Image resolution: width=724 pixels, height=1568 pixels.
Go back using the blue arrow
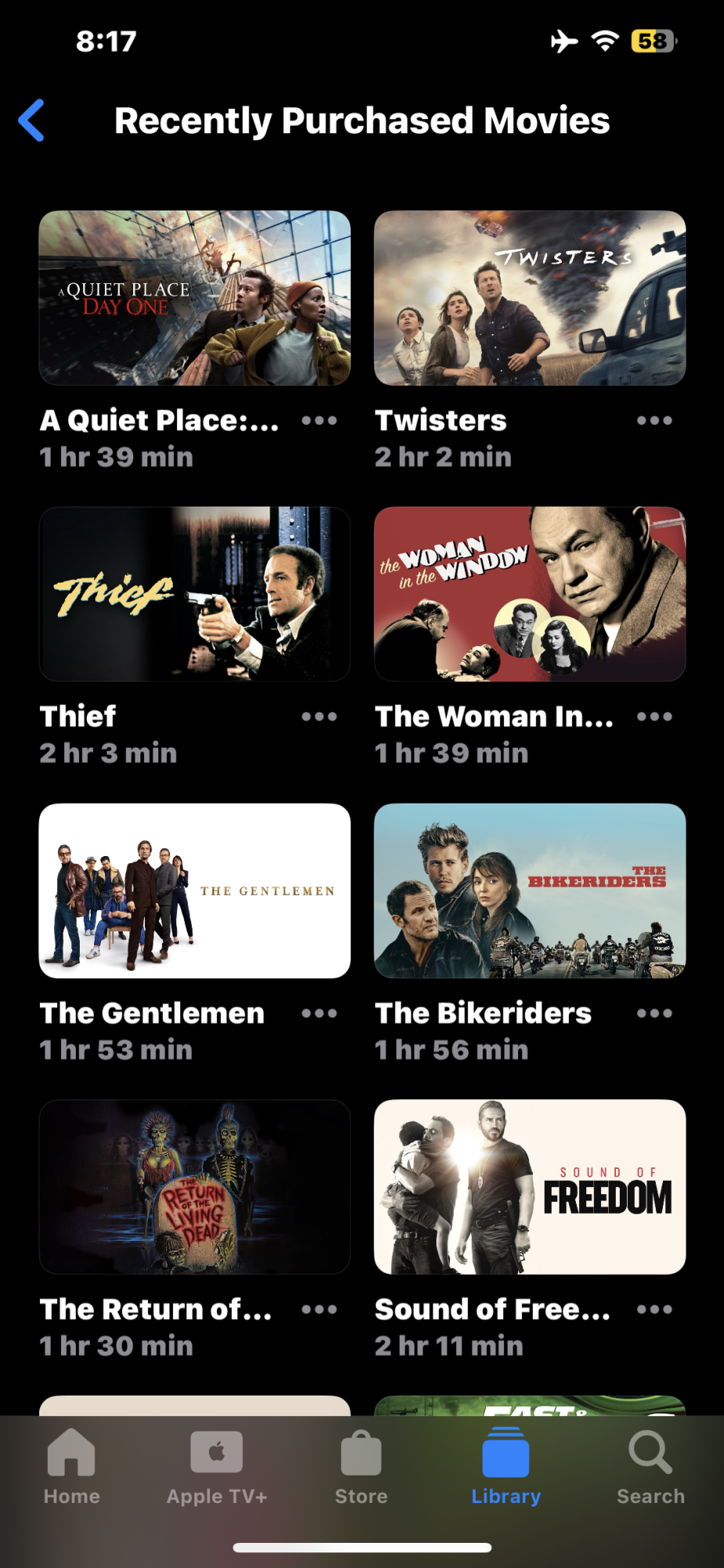32,121
